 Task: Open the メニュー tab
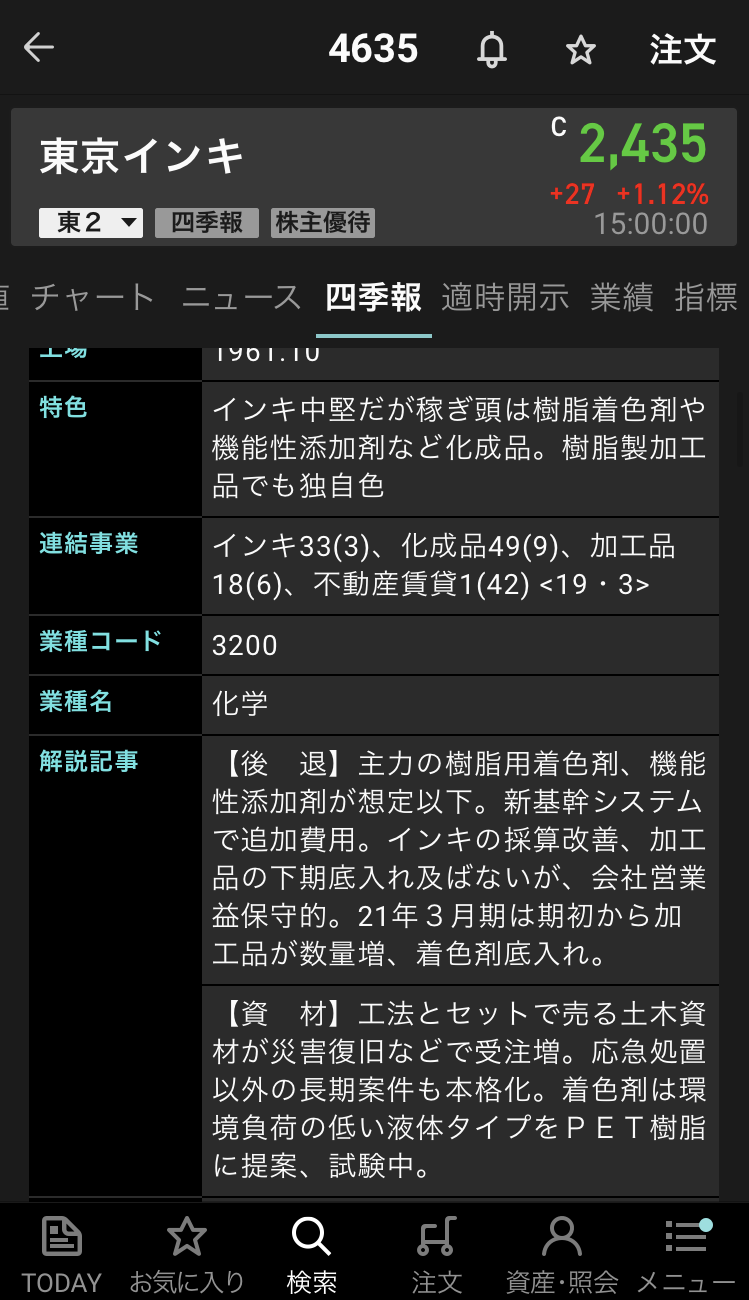click(x=686, y=1255)
